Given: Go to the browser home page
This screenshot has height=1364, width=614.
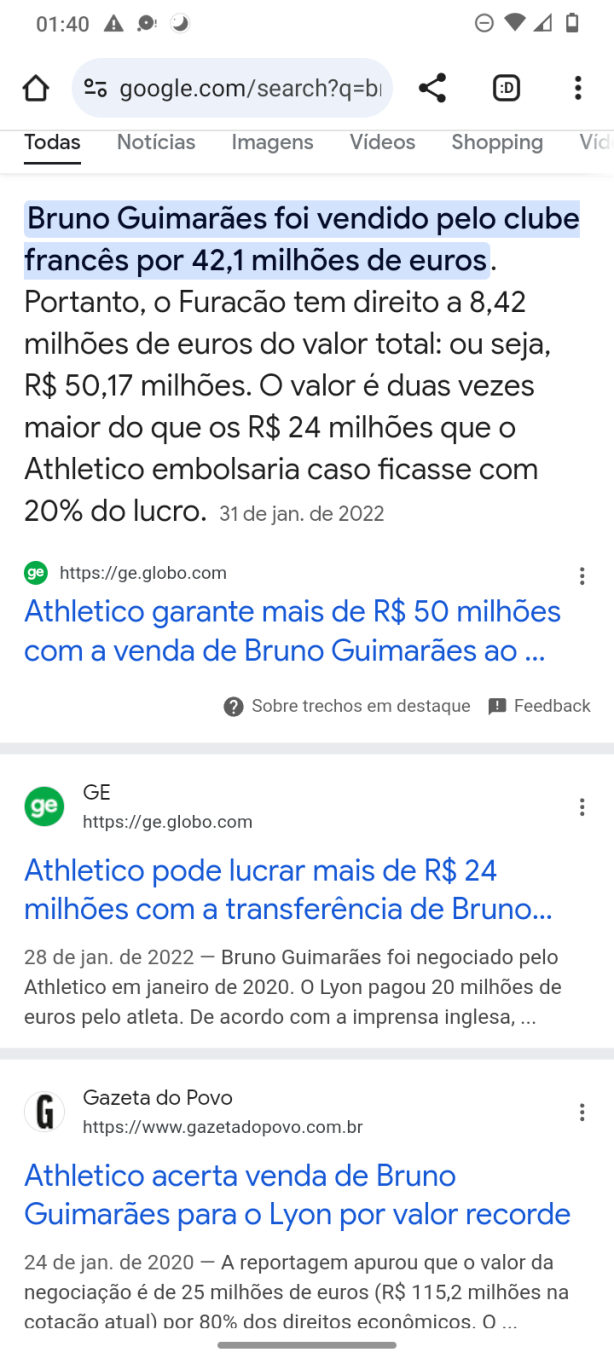Looking at the screenshot, I should pyautogui.click(x=36, y=88).
